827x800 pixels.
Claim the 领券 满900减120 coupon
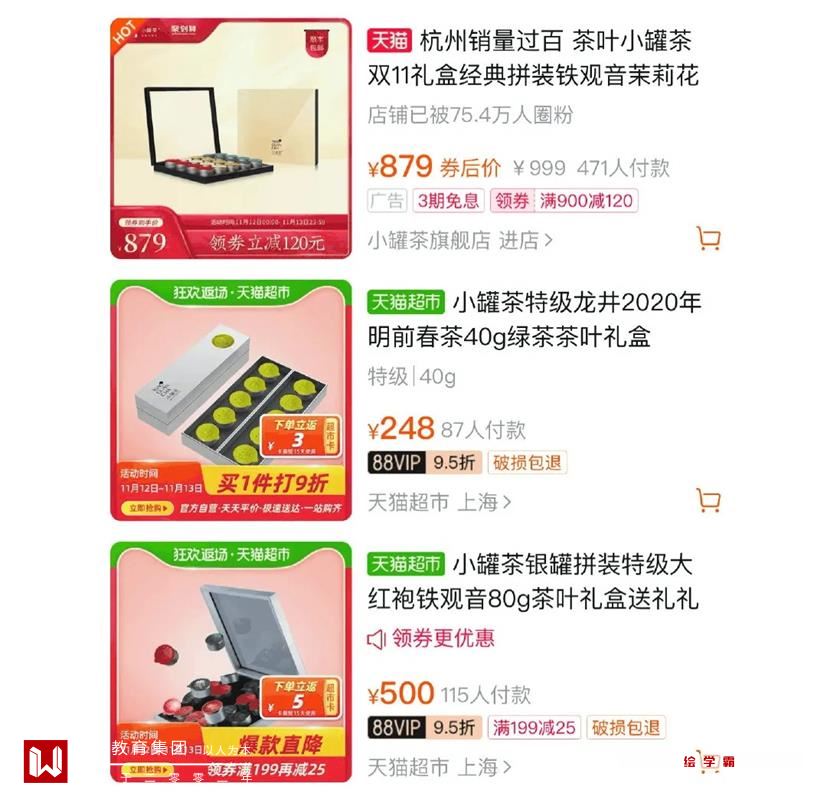[x=562, y=201]
